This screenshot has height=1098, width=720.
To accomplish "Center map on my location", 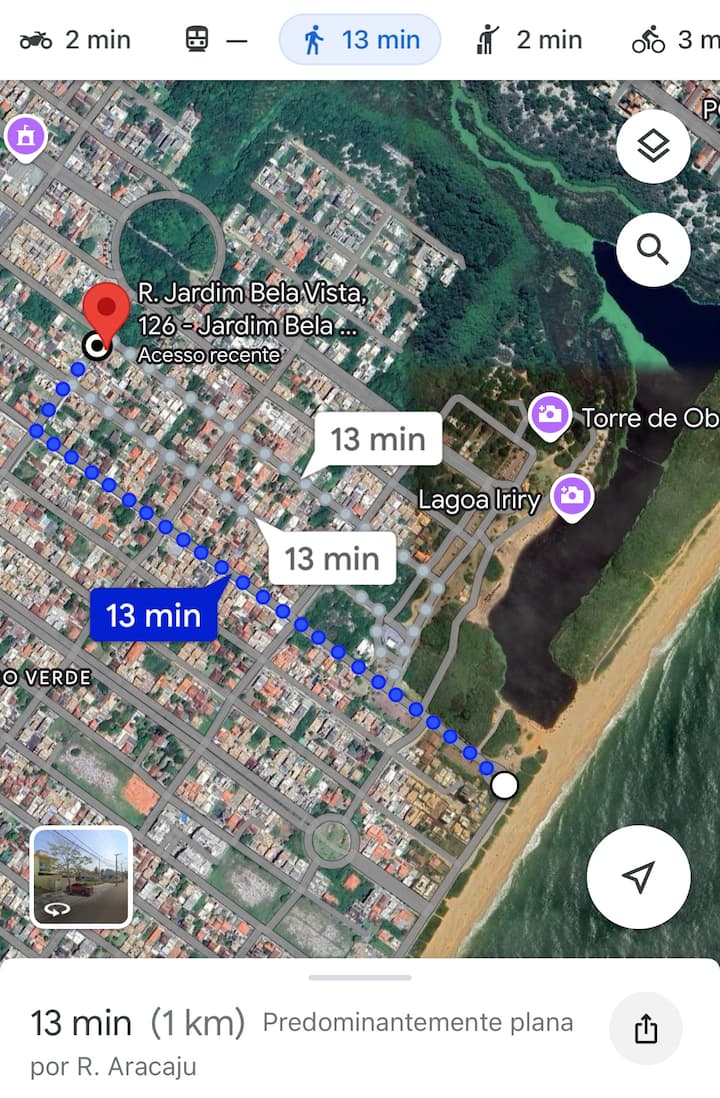I will click(638, 877).
